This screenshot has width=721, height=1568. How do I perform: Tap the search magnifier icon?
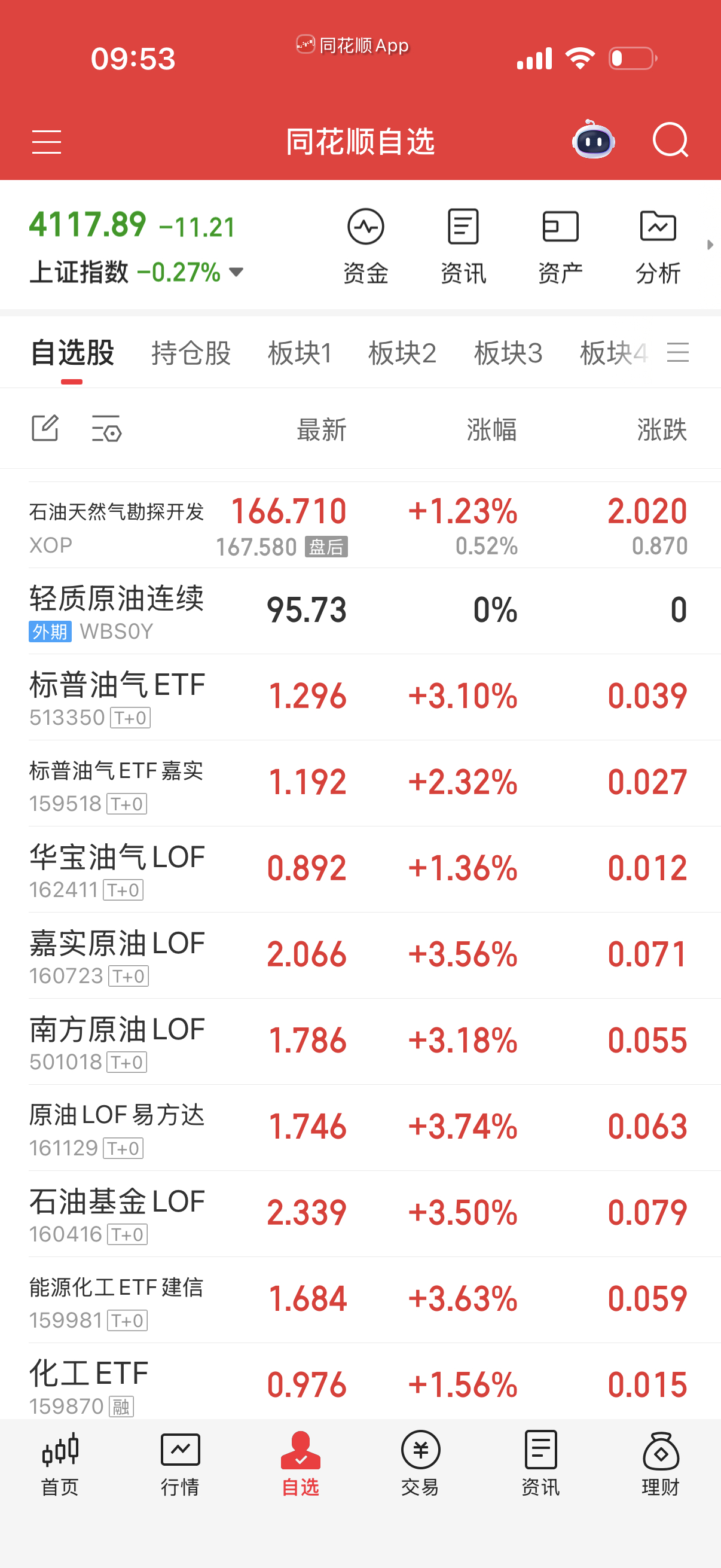coord(671,141)
